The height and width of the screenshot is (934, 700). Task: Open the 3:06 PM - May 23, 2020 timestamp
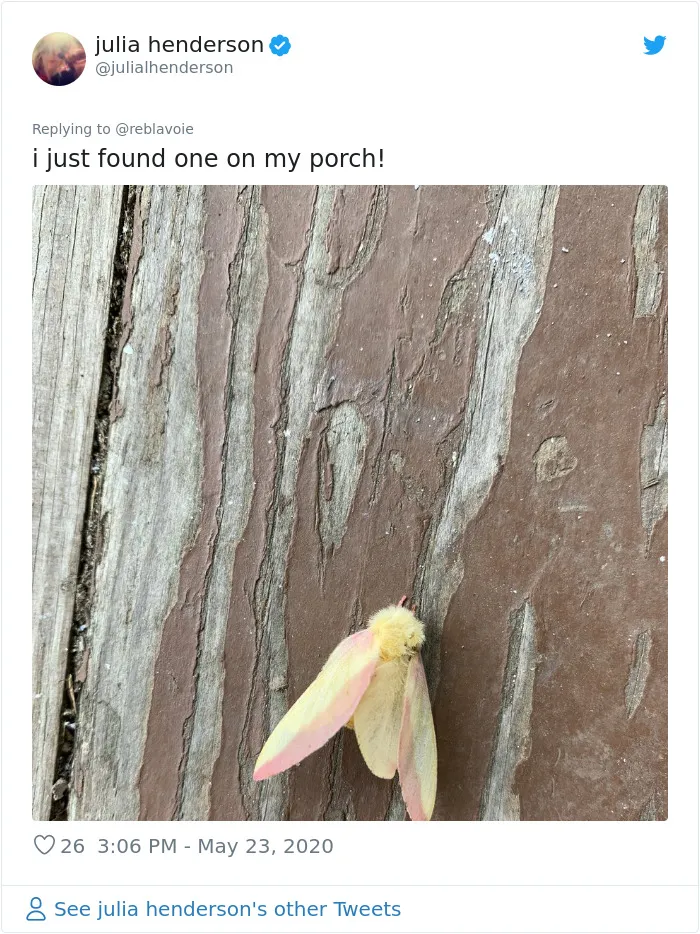215,846
